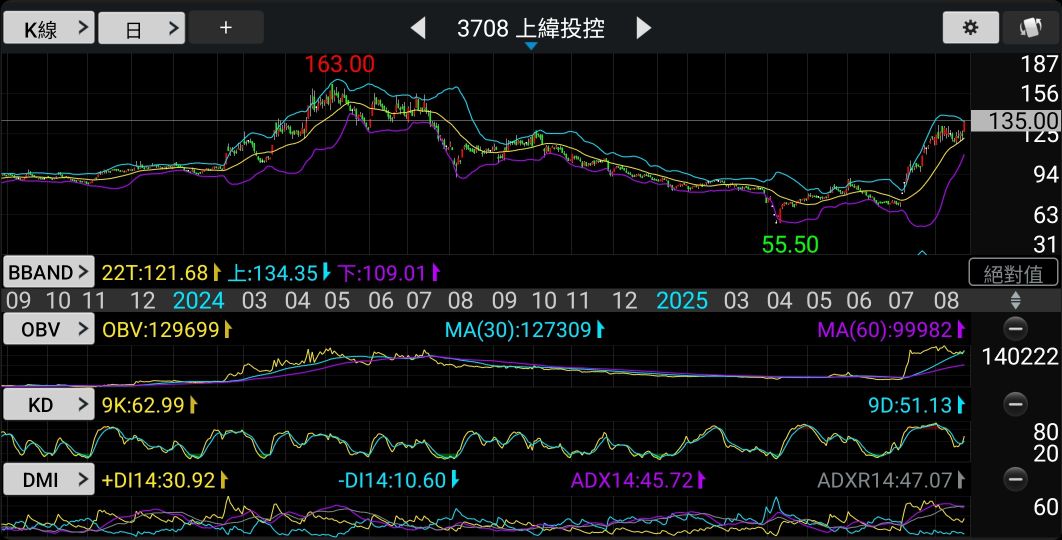This screenshot has width=1062, height=540.
Task: Tap the 絕對值 scale button
Action: 1013,272
